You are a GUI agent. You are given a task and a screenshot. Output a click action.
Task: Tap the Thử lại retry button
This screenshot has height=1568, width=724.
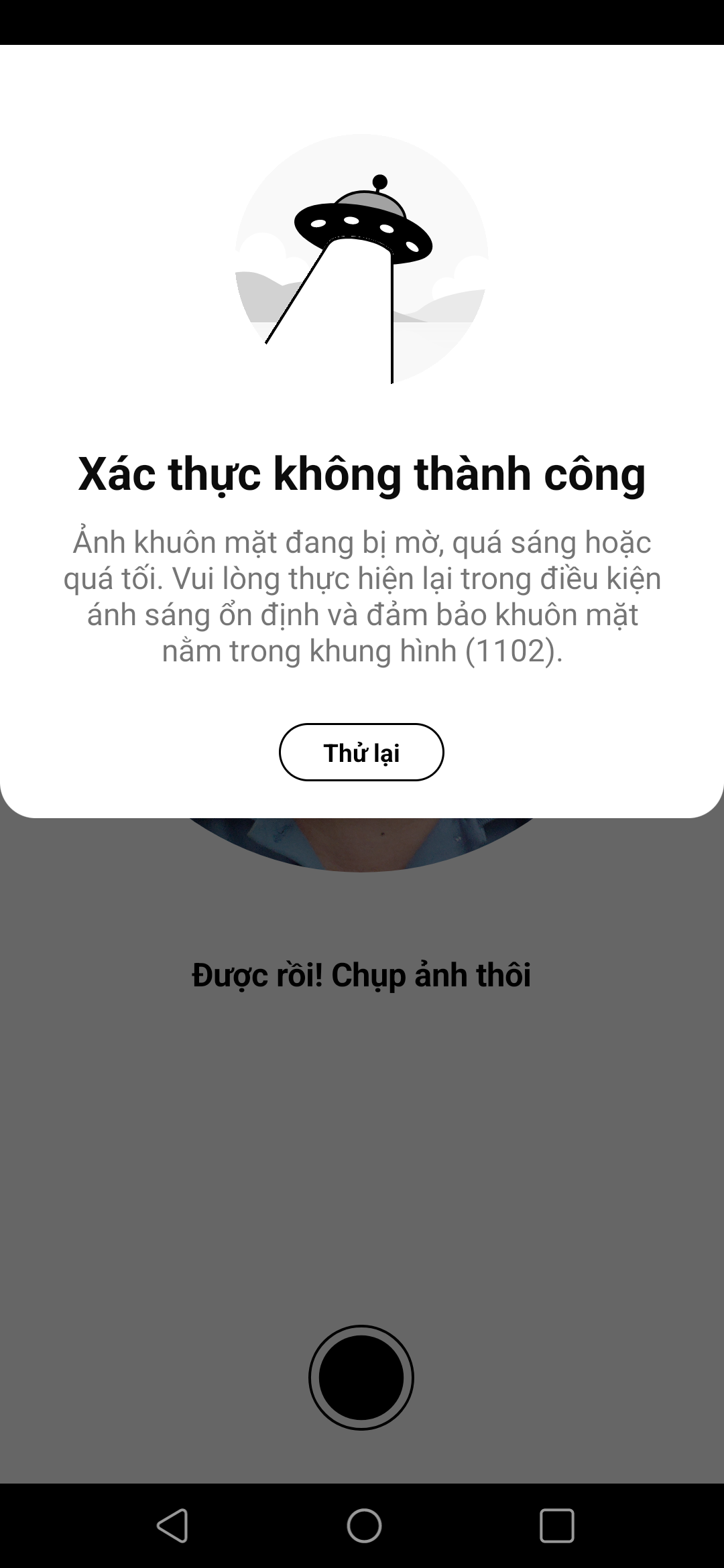pos(361,752)
